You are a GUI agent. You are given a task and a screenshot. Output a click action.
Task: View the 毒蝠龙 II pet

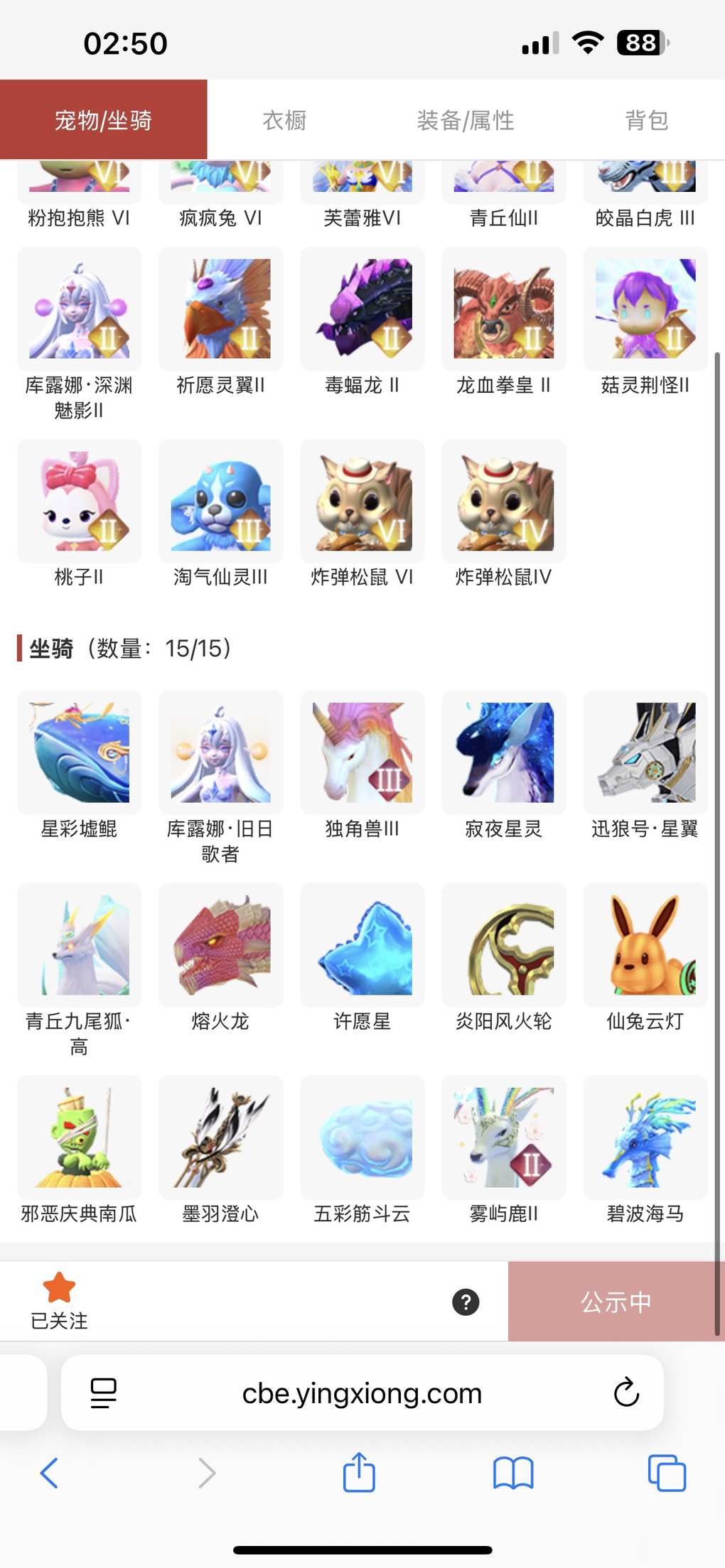click(362, 309)
